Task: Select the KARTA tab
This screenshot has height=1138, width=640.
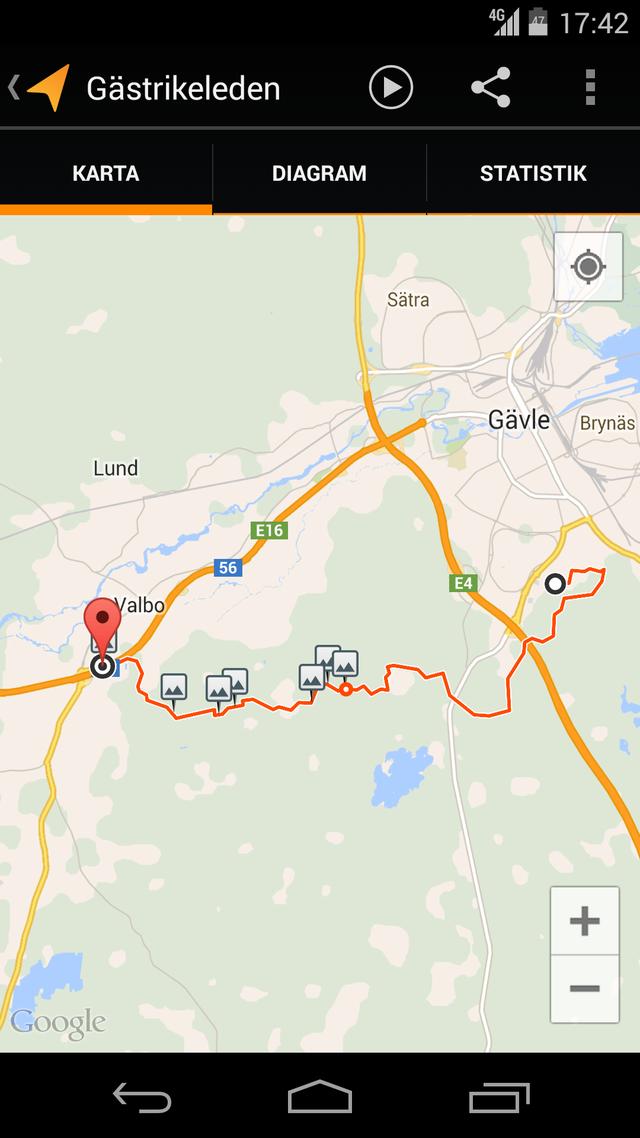Action: click(106, 173)
